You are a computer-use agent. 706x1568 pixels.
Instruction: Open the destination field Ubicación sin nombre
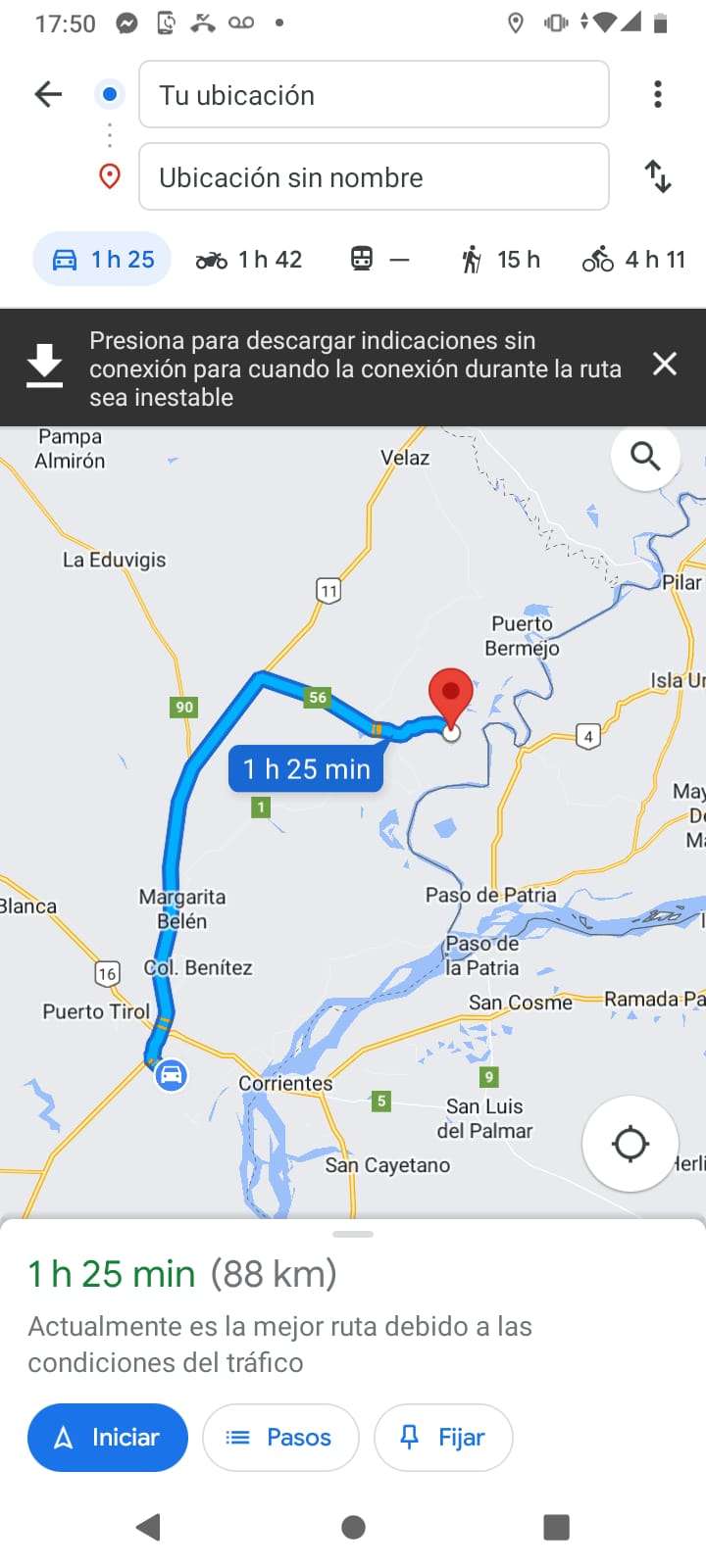coord(374,177)
